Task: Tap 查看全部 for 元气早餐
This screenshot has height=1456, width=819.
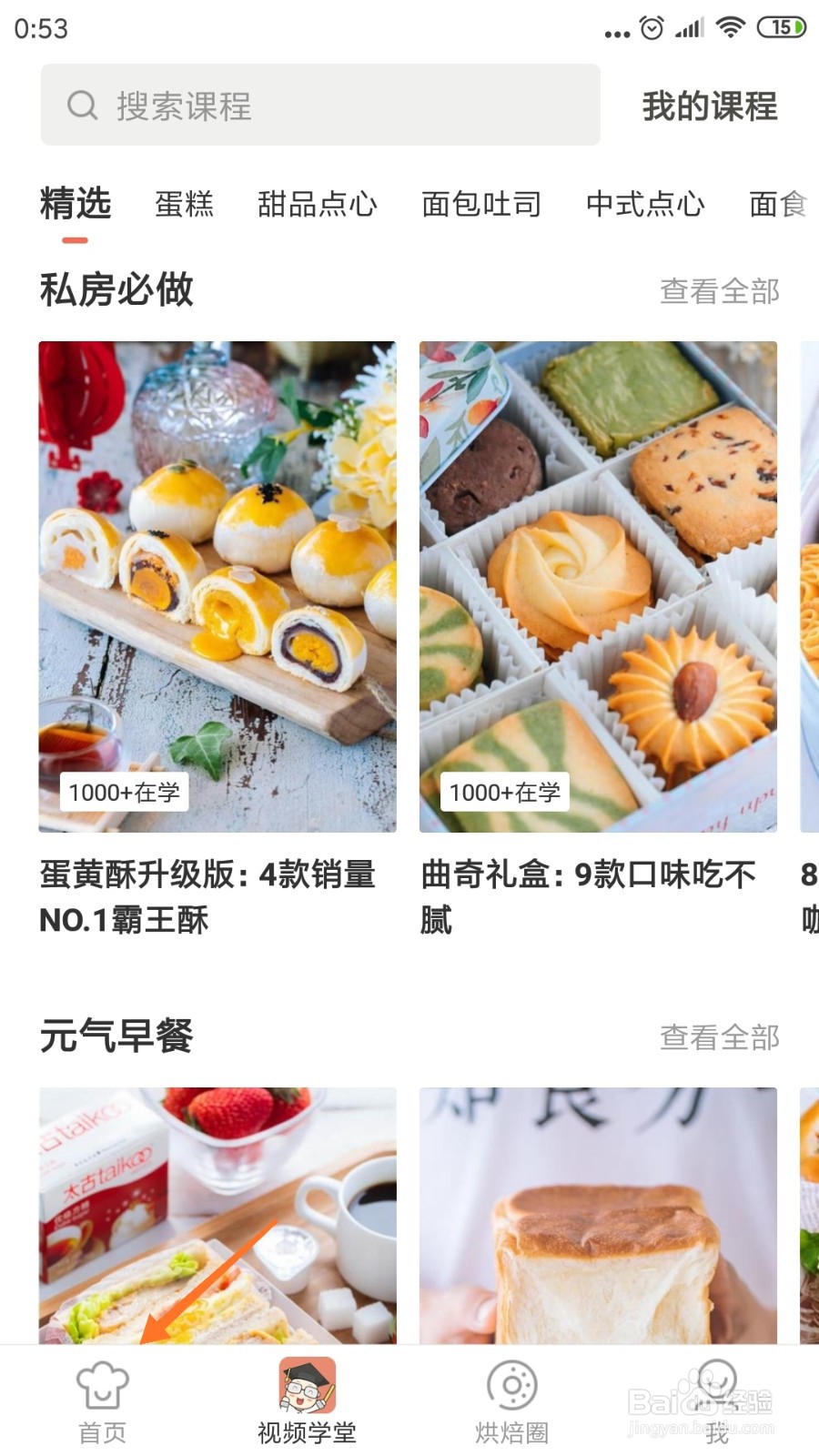Action: [x=719, y=1036]
